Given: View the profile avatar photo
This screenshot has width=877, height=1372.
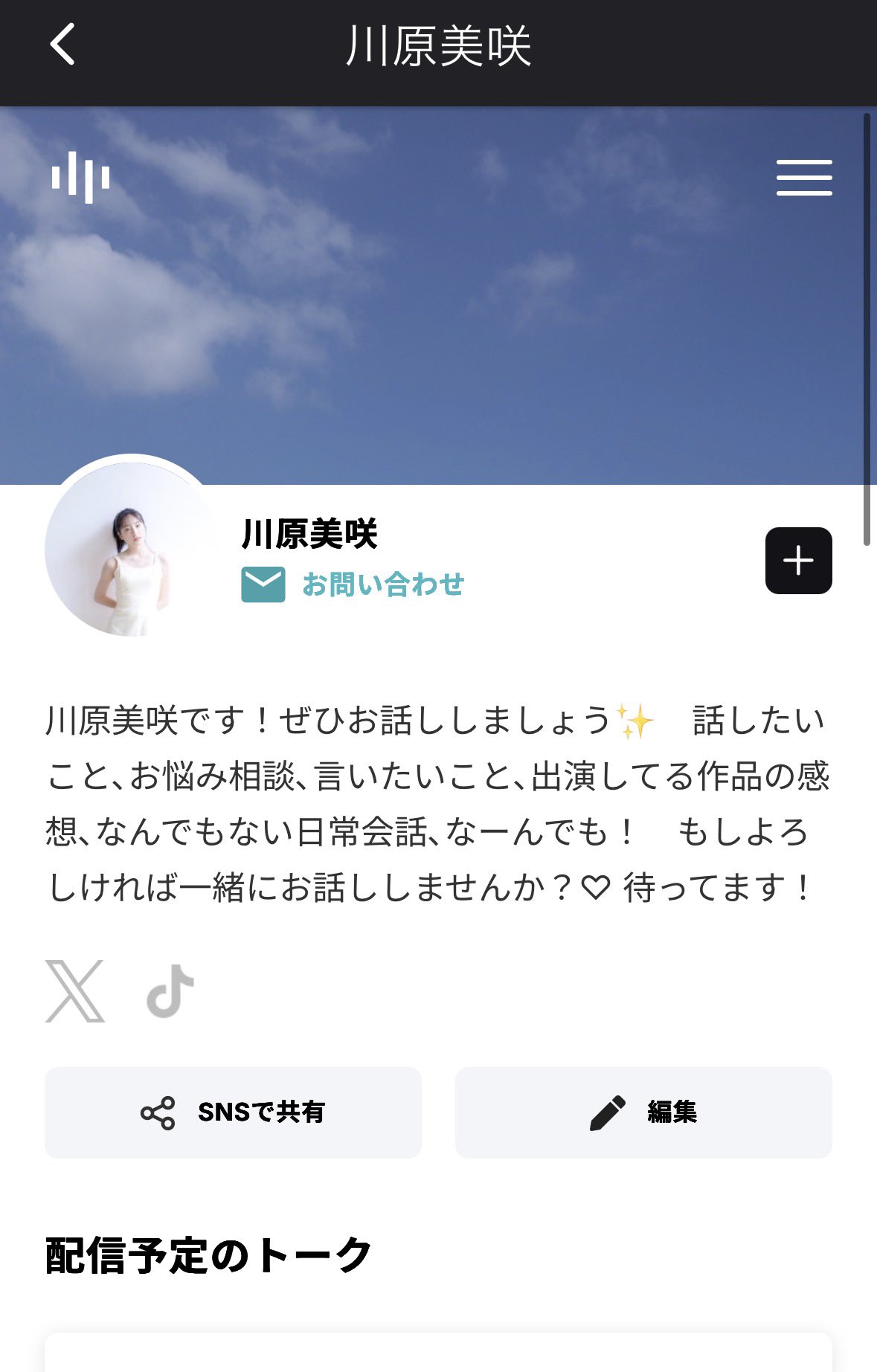Looking at the screenshot, I should [131, 549].
